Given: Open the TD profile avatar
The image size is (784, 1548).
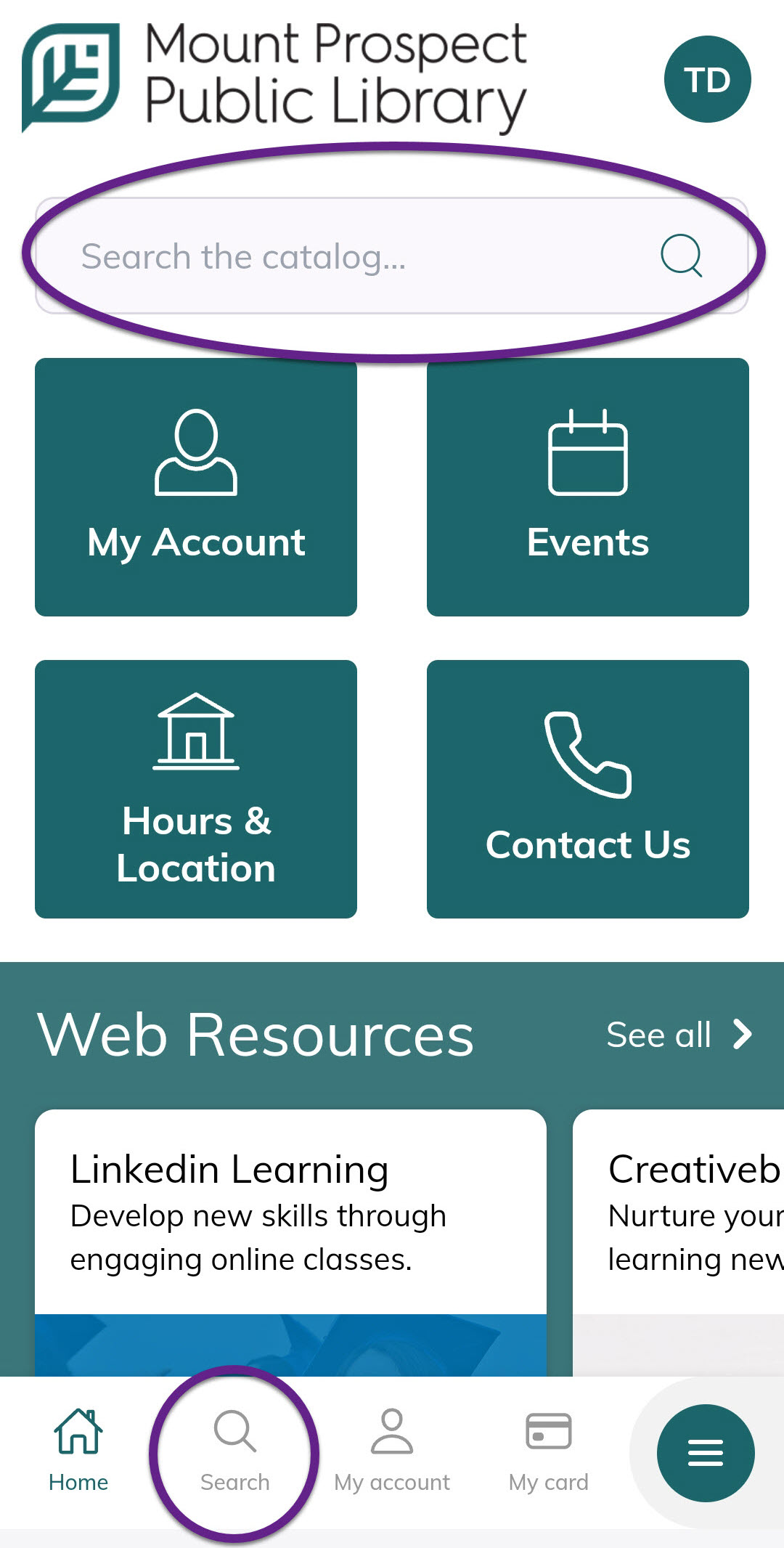Looking at the screenshot, I should coord(707,79).
